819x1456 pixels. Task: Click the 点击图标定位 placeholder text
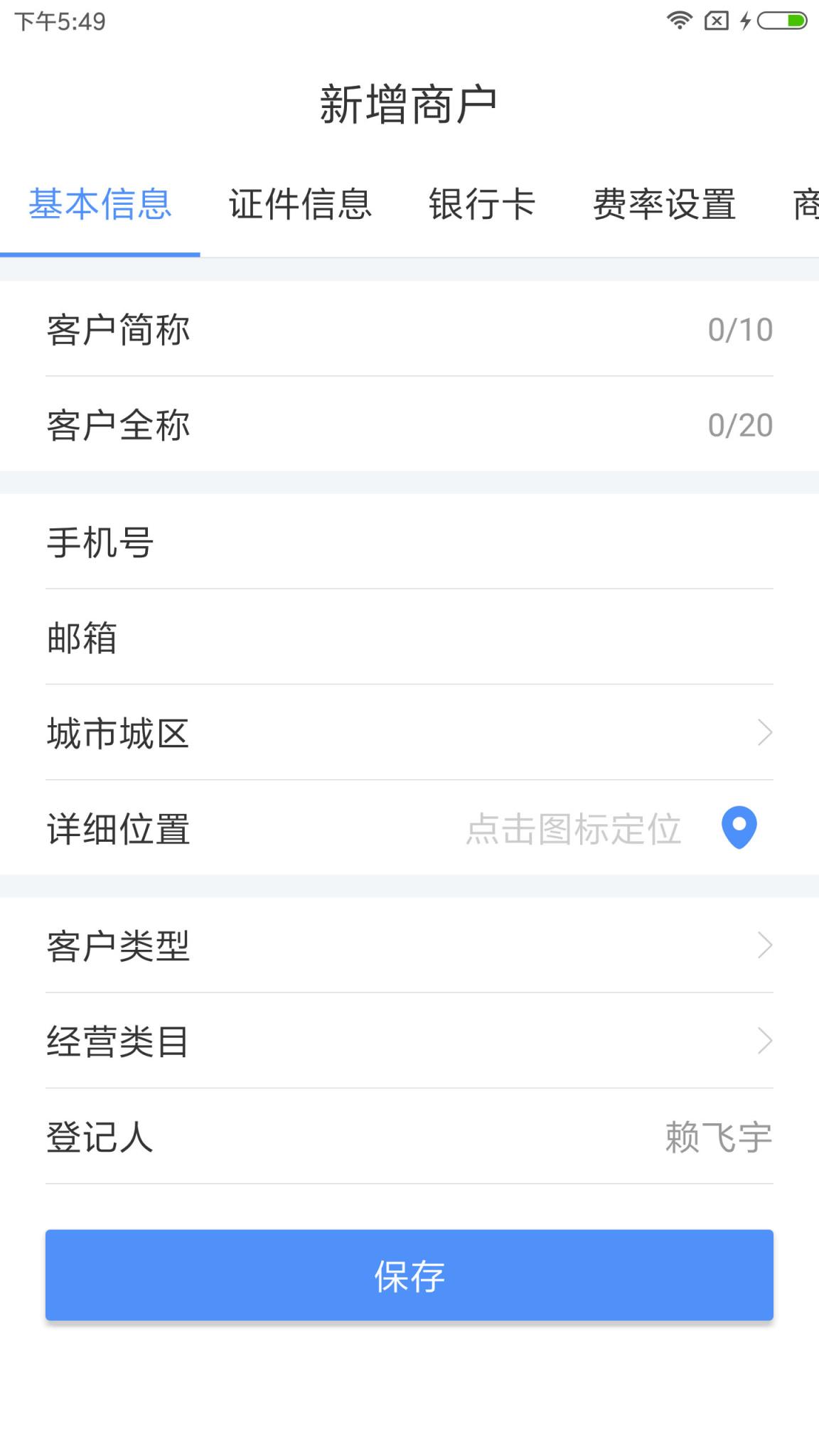[573, 829]
